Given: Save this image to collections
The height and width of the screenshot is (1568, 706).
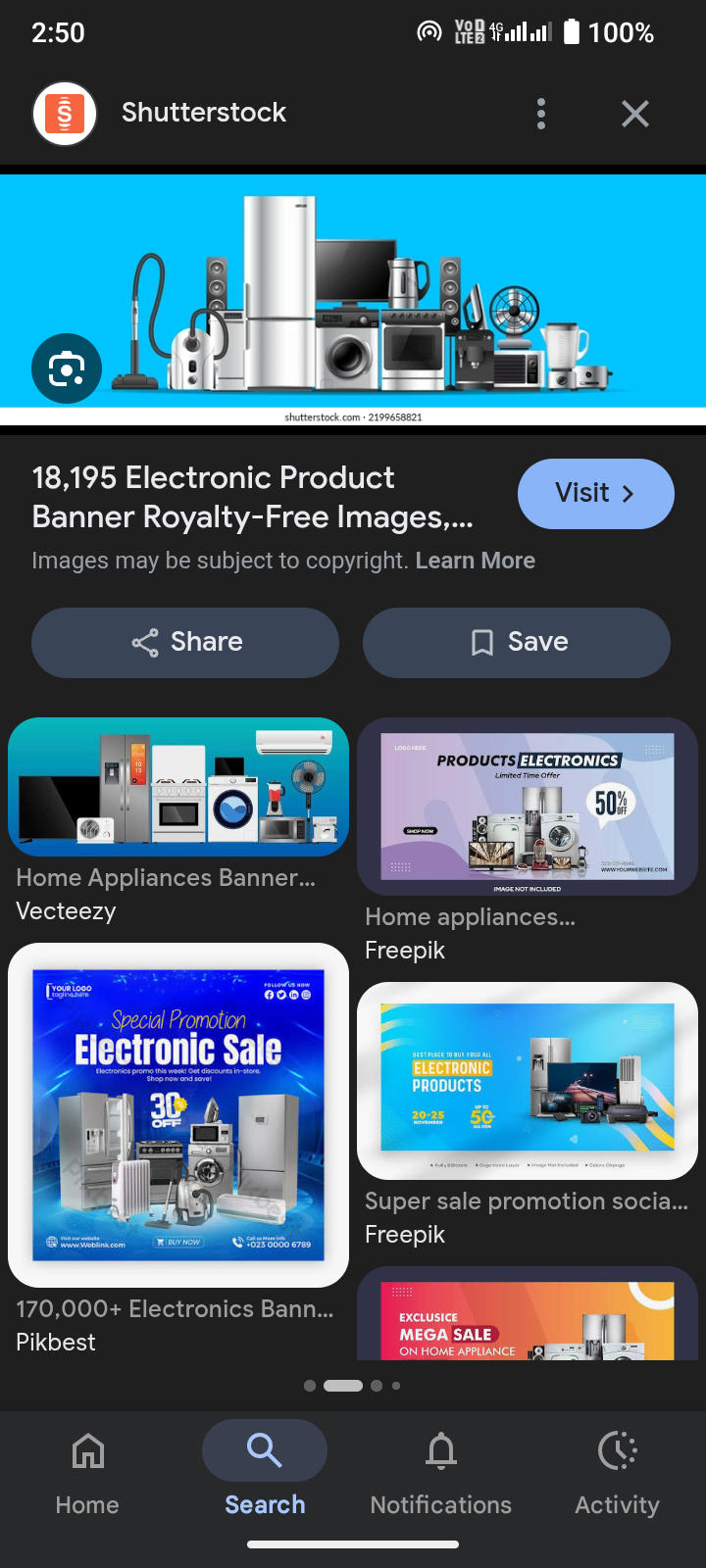Looking at the screenshot, I should 517,643.
